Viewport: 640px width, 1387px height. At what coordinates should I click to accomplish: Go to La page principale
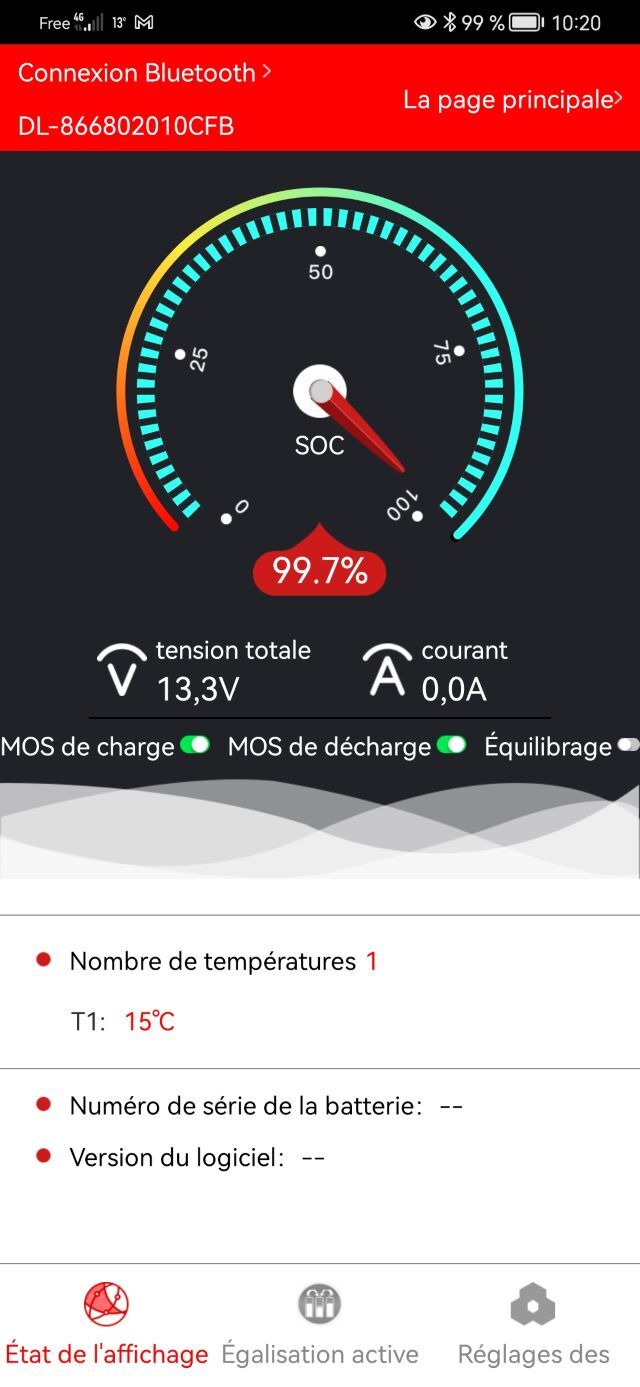512,99
